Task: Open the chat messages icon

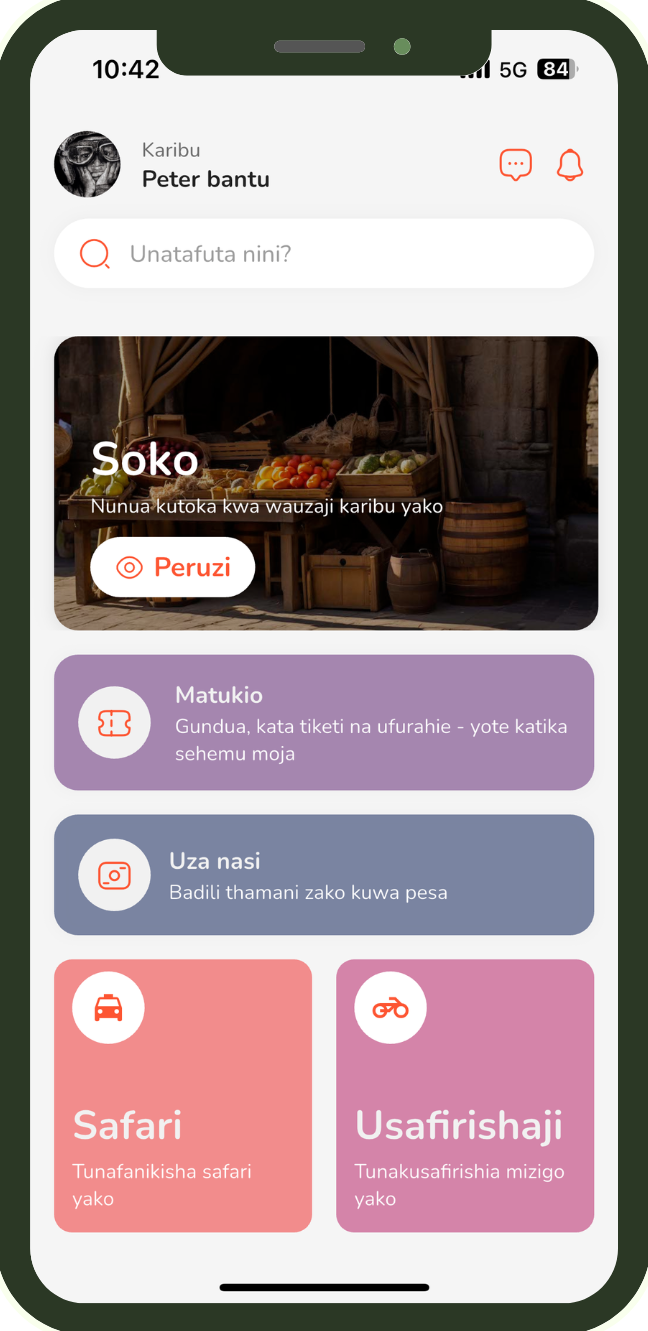Action: click(515, 165)
